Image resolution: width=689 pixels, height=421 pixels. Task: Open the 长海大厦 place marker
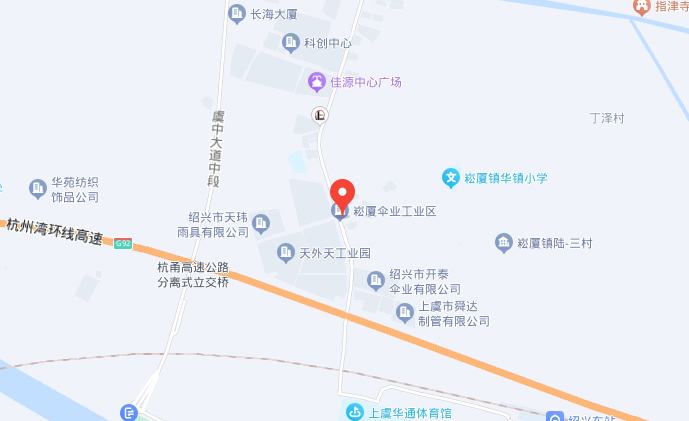(x=237, y=14)
